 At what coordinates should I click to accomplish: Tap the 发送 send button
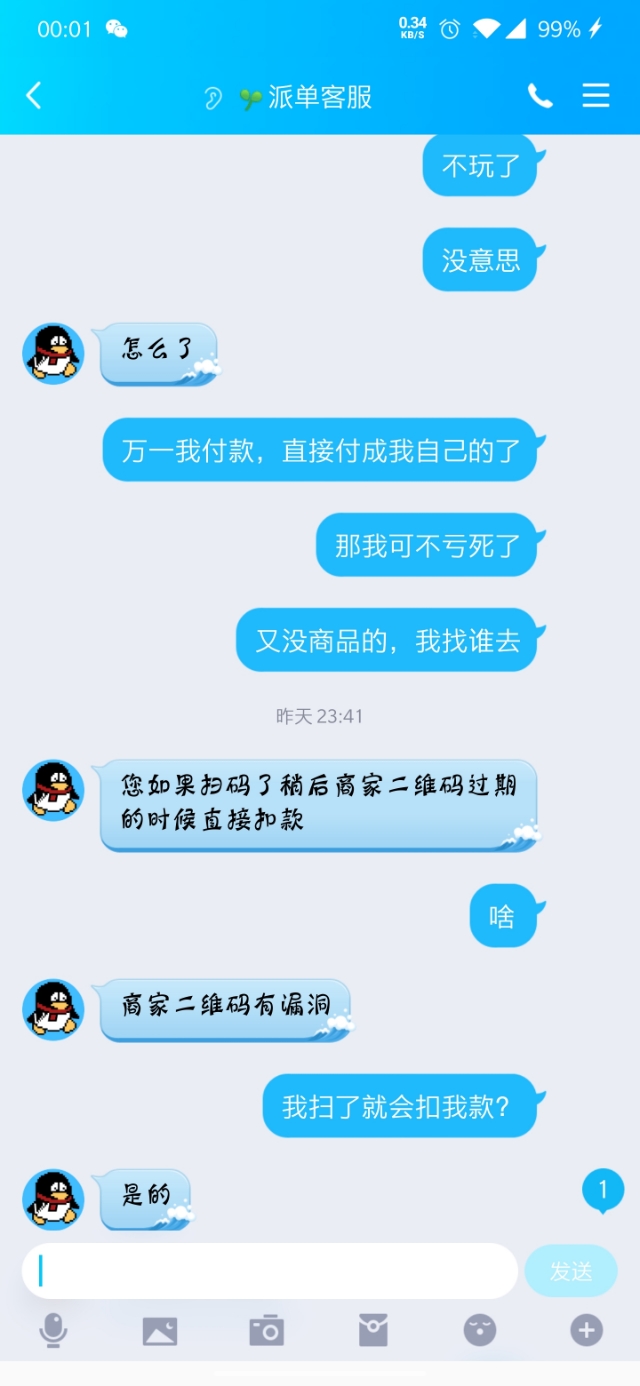point(571,1271)
